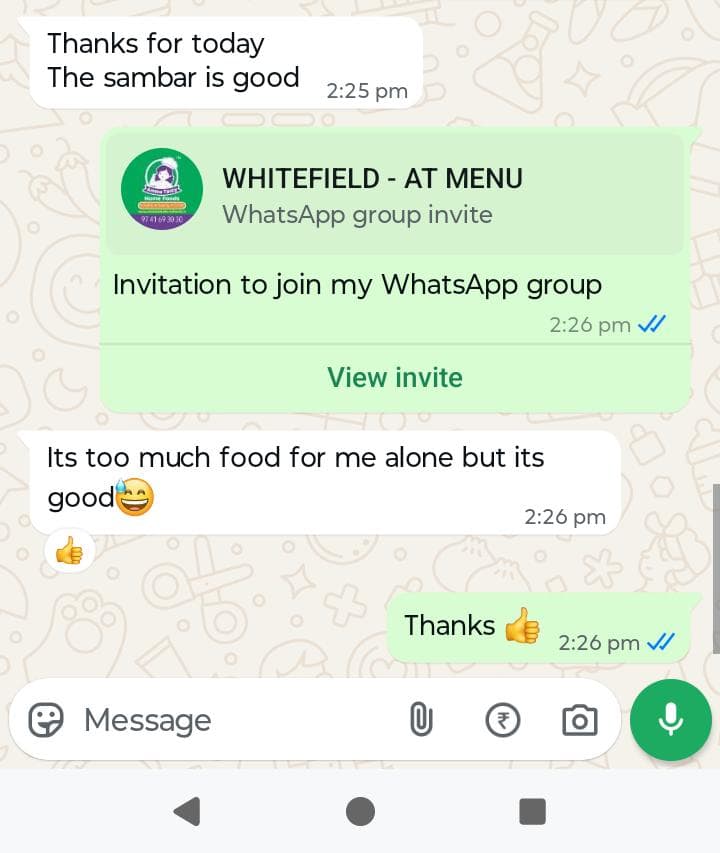Go to home via system home button
This screenshot has height=853, width=720.
click(x=360, y=811)
